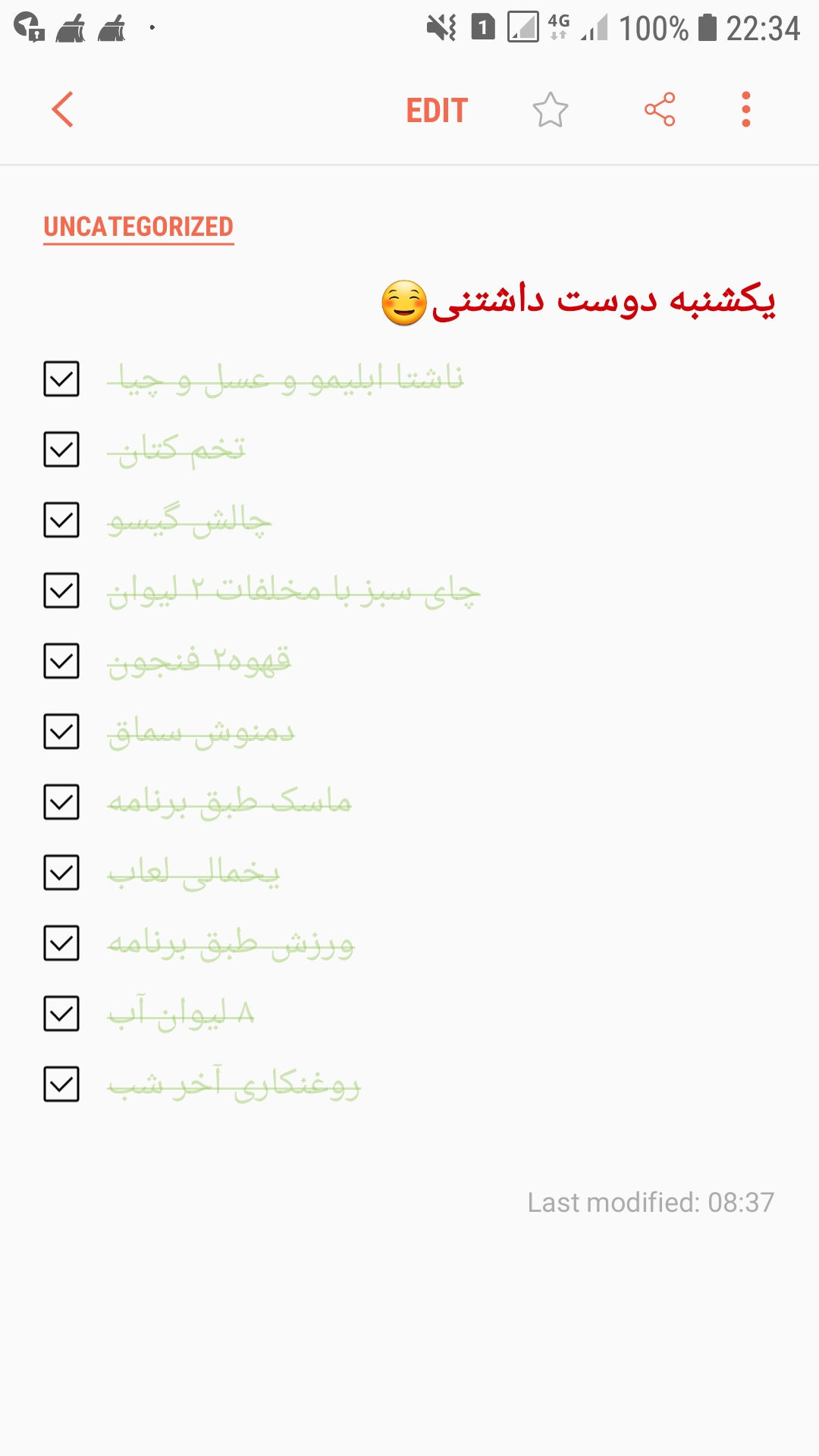Toggle the چالش گیسو checkbox

tap(61, 520)
